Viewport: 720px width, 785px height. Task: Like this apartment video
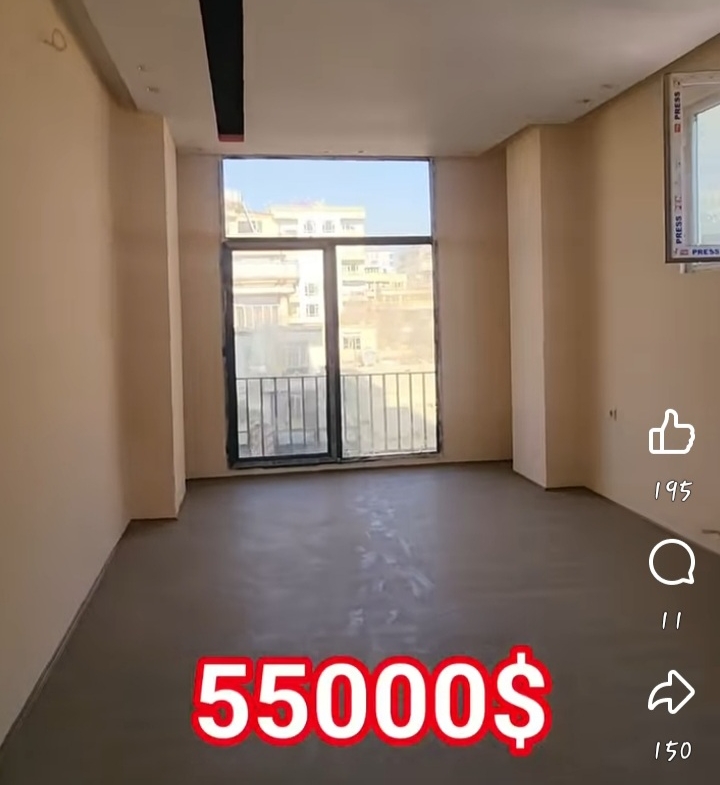point(671,434)
